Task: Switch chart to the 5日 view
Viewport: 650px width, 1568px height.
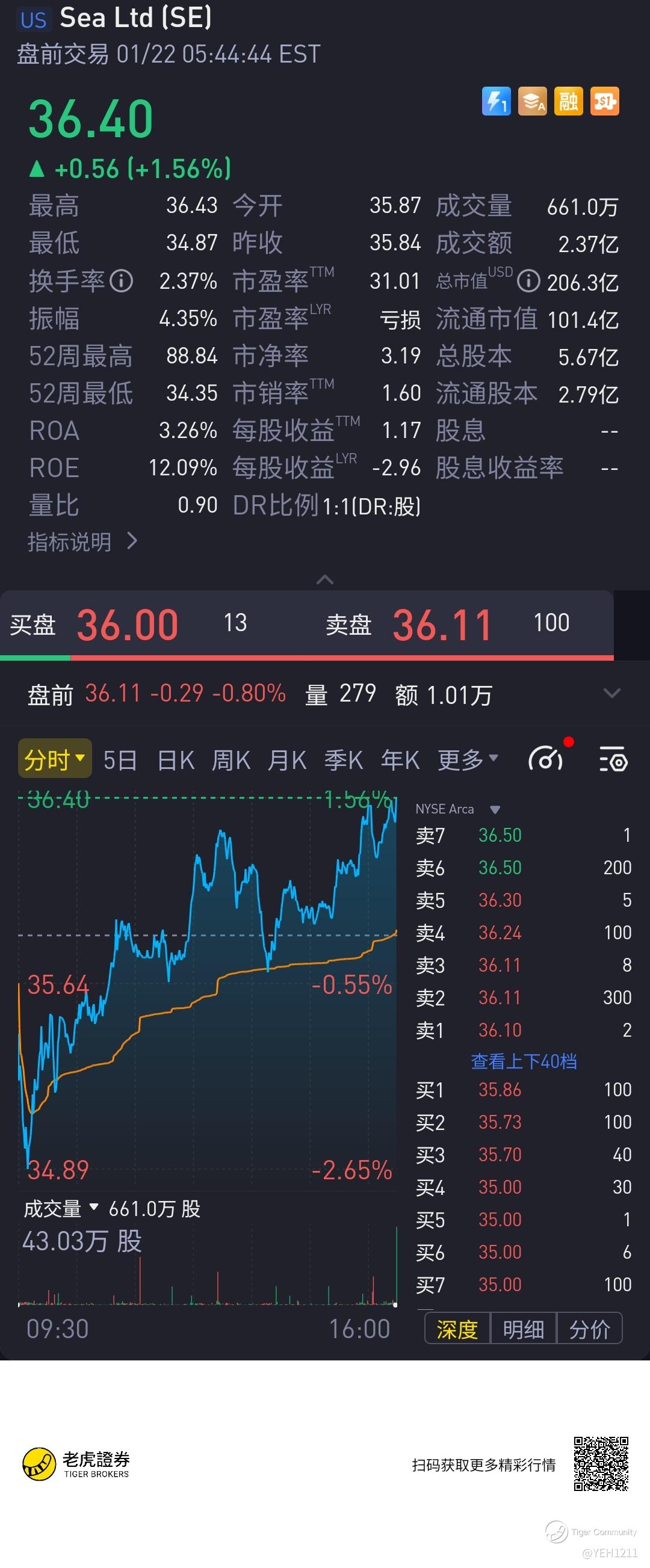Action: point(120,761)
